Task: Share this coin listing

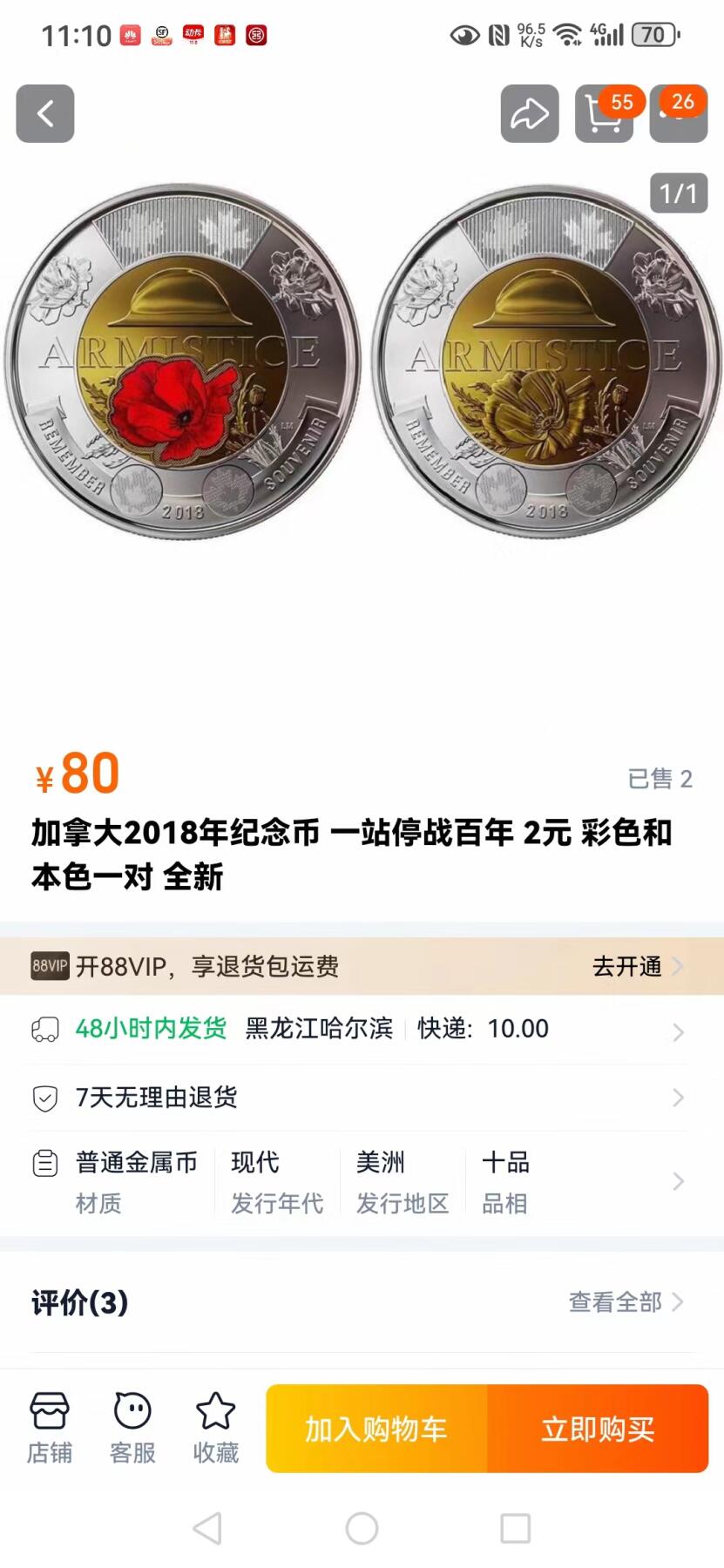Action: click(x=529, y=113)
